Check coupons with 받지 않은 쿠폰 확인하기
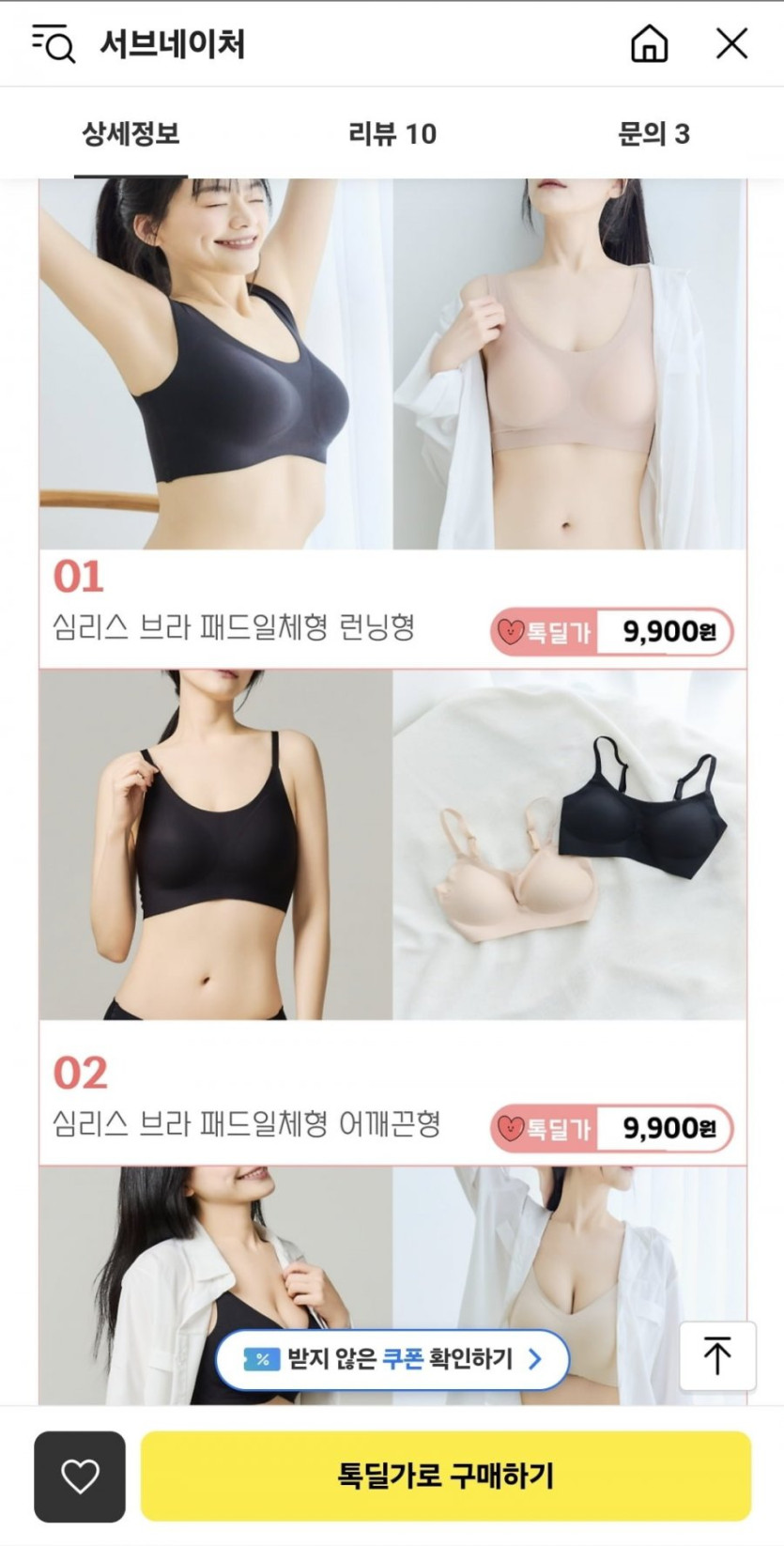This screenshot has width=784, height=1546. [392, 1358]
